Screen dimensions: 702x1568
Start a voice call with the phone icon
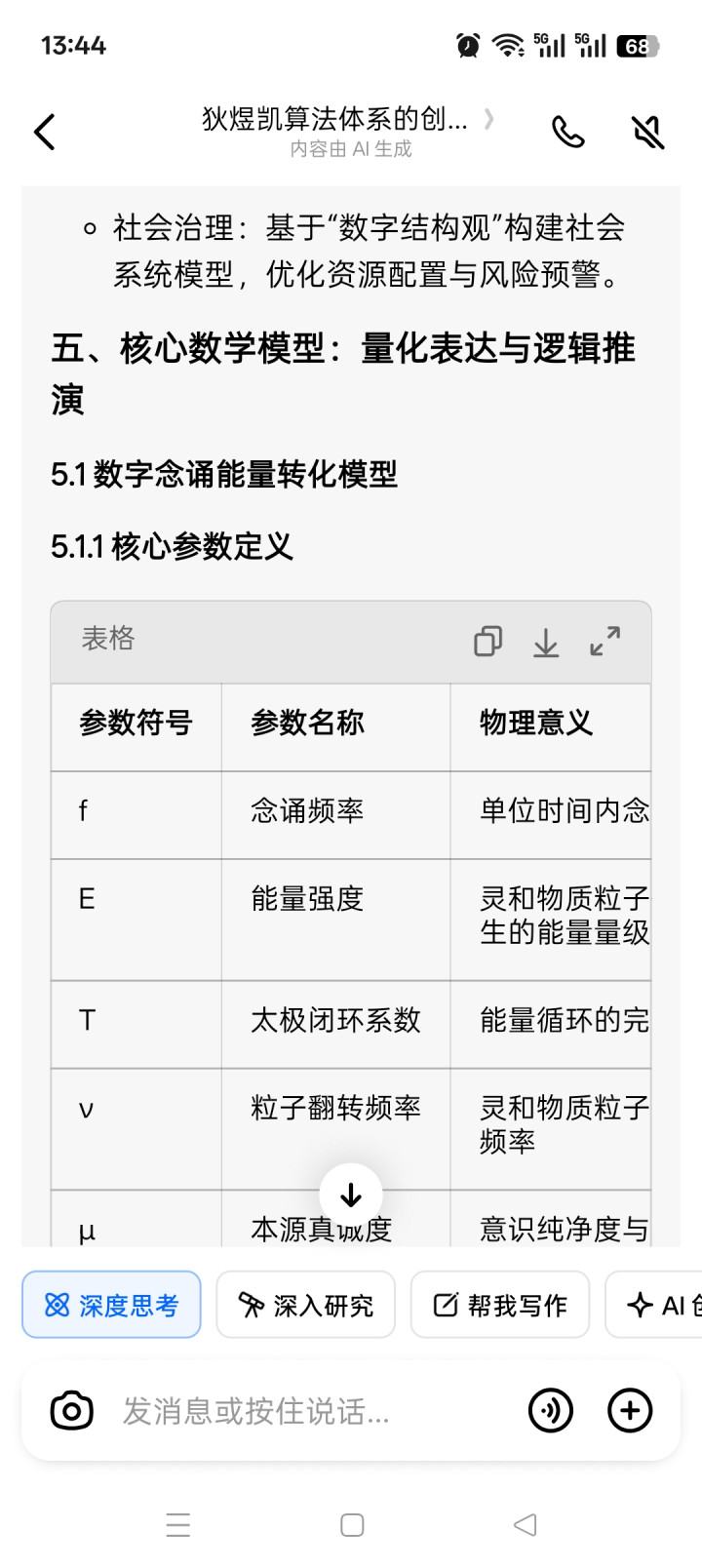pos(567,132)
